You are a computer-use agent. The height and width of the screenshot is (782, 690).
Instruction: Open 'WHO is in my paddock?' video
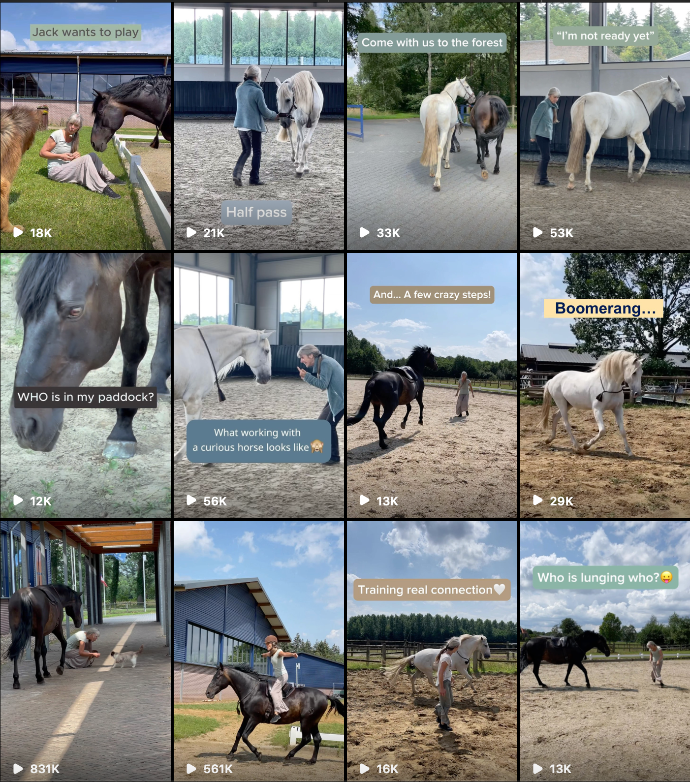pyautogui.click(x=85, y=385)
